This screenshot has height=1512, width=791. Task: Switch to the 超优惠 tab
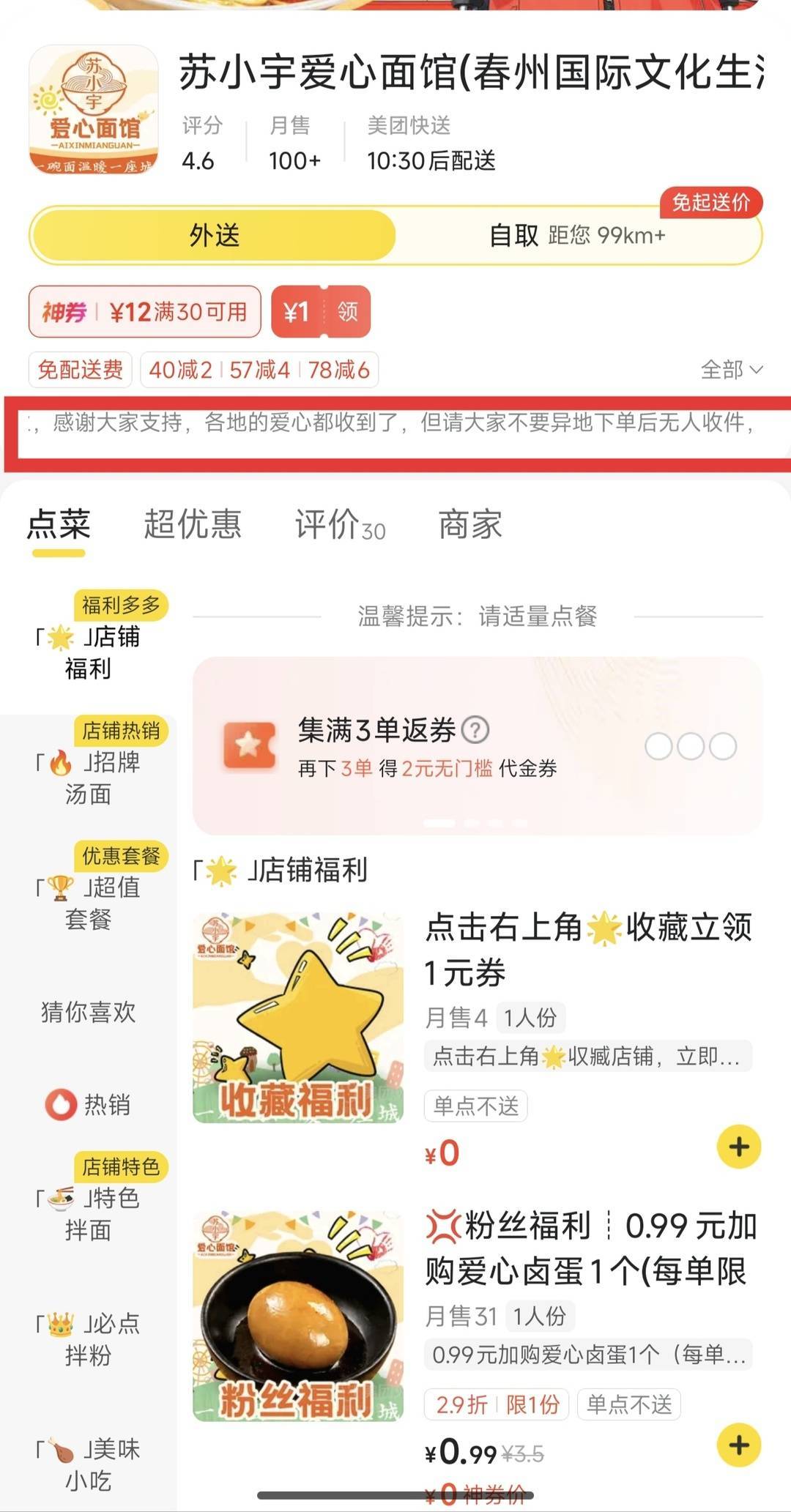point(193,525)
